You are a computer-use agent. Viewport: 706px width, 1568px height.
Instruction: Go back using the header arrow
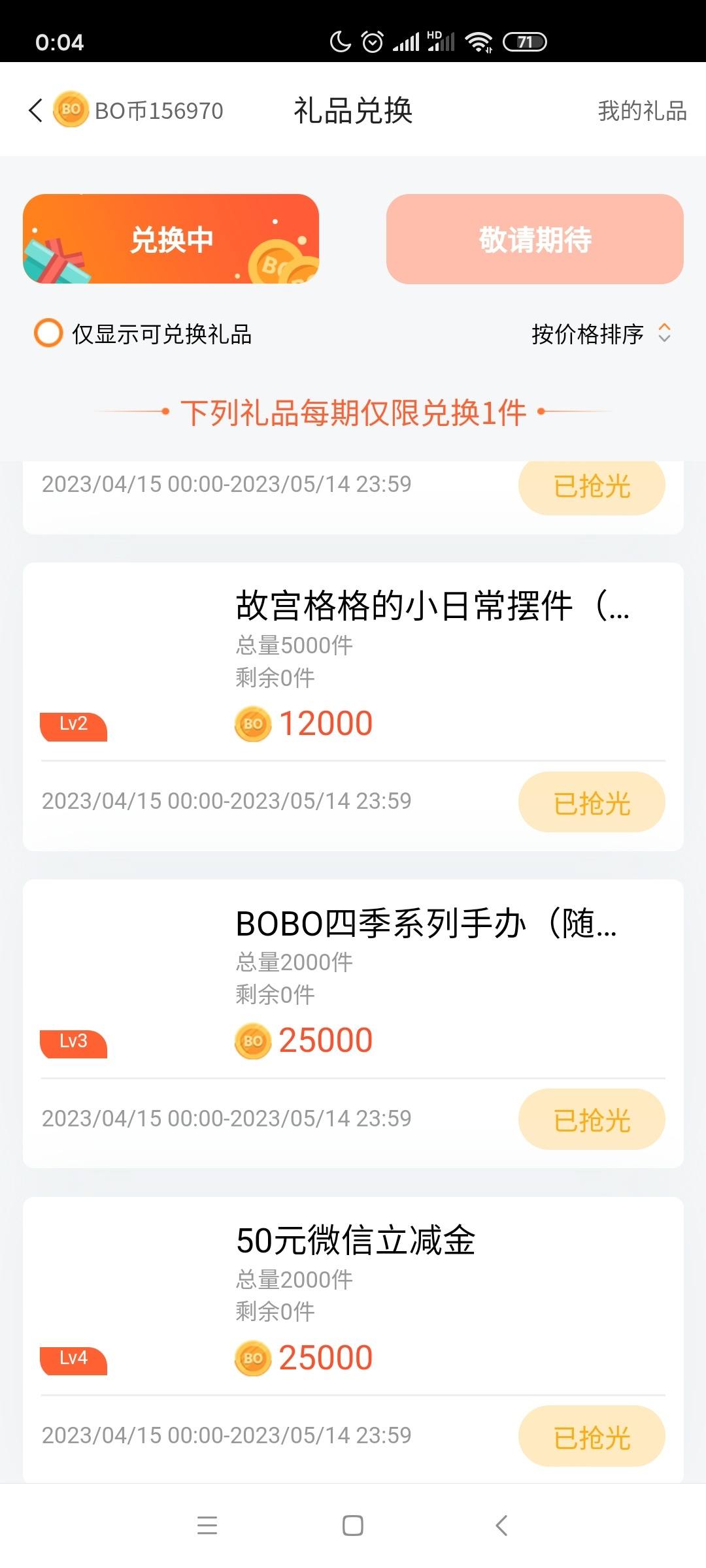click(36, 110)
